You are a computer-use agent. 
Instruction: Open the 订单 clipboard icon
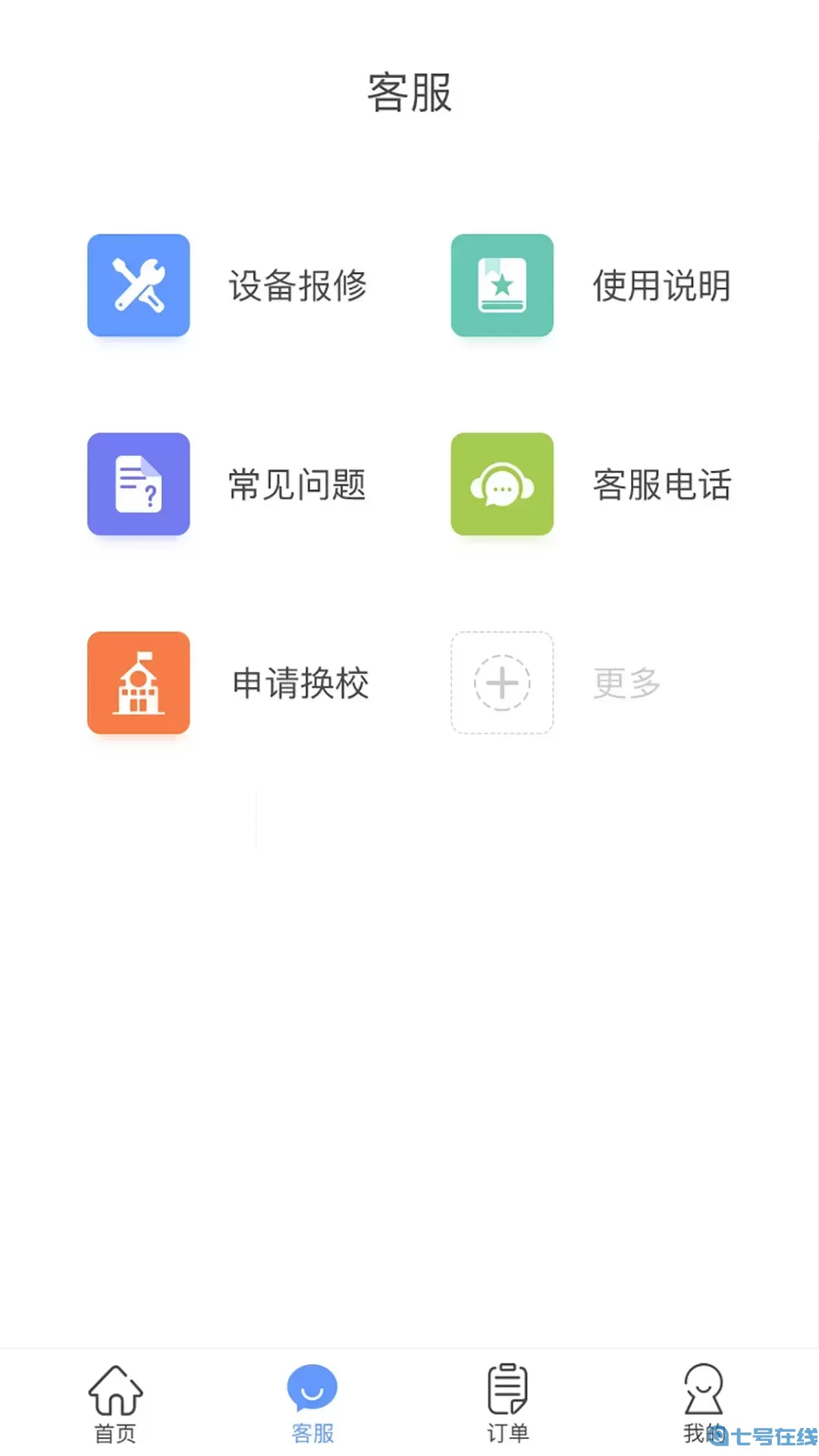[x=507, y=1395]
